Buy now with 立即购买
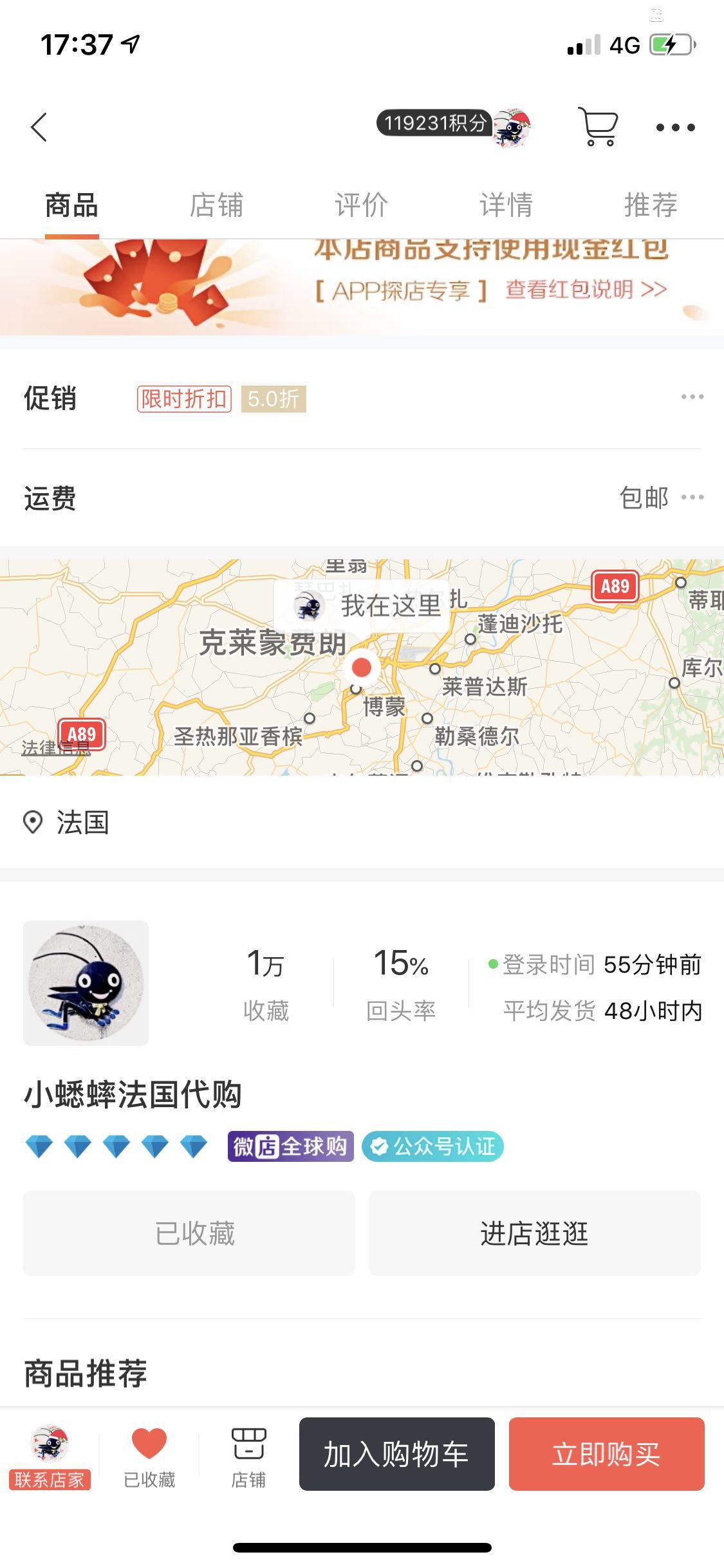This screenshot has height=1568, width=724. (x=606, y=1454)
